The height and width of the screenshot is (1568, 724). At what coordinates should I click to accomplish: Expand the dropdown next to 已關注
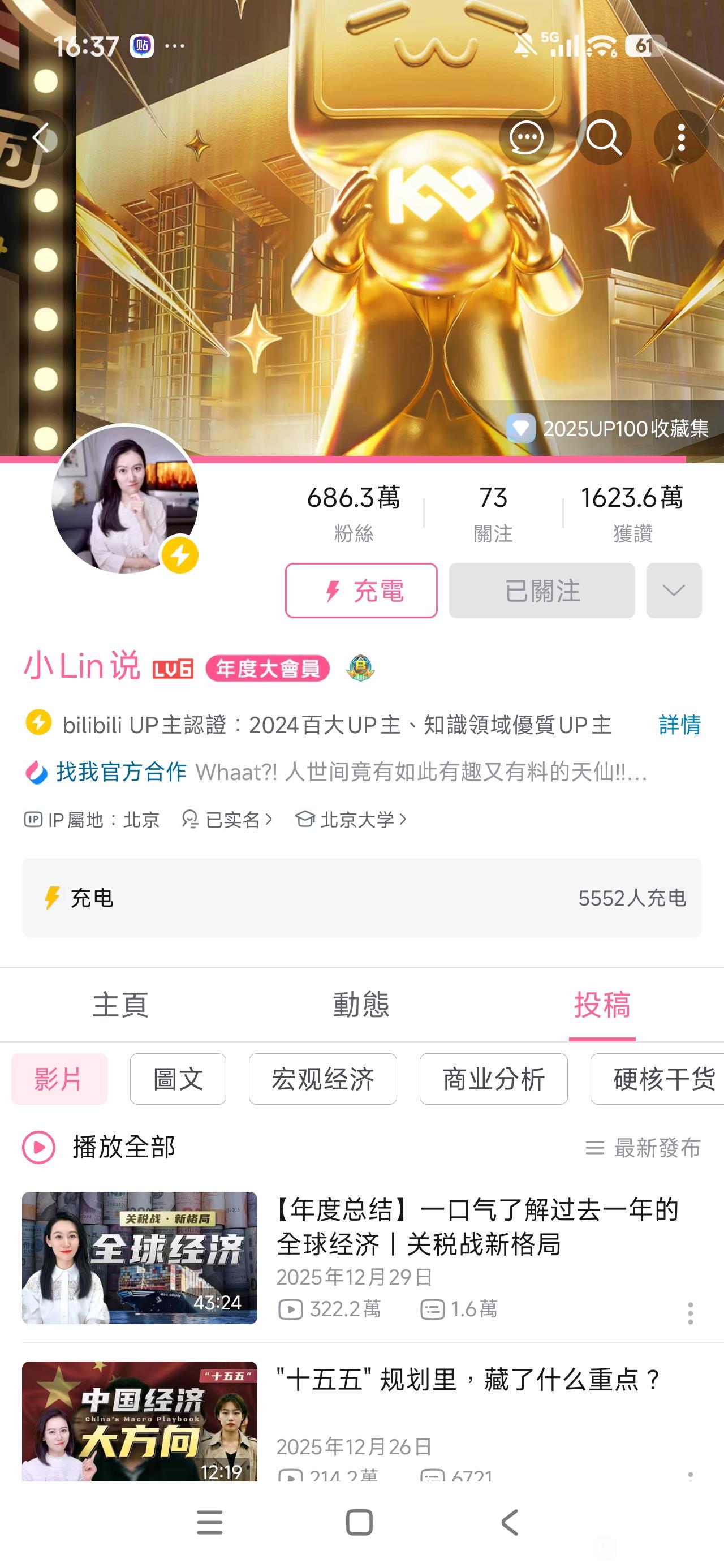click(674, 591)
